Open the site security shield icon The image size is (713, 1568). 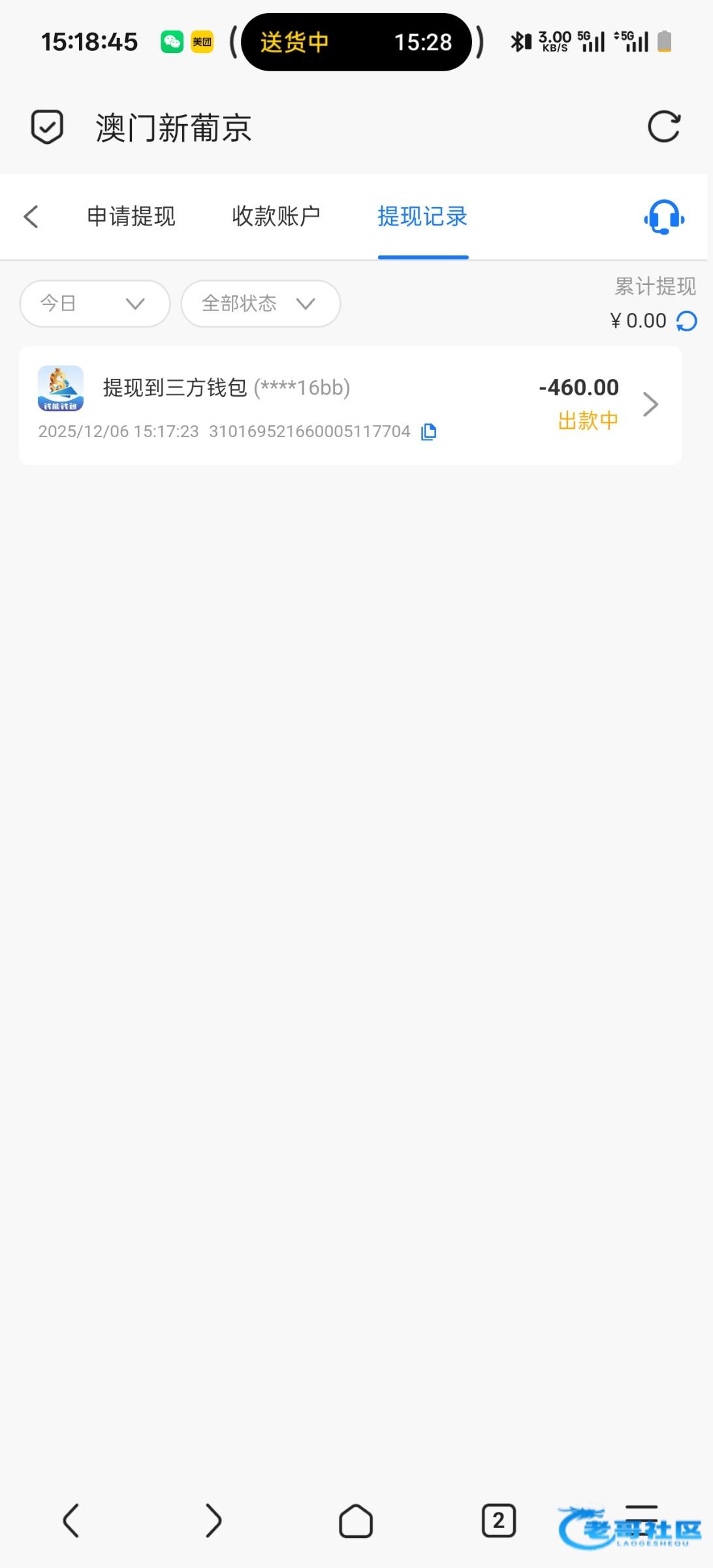click(x=47, y=127)
